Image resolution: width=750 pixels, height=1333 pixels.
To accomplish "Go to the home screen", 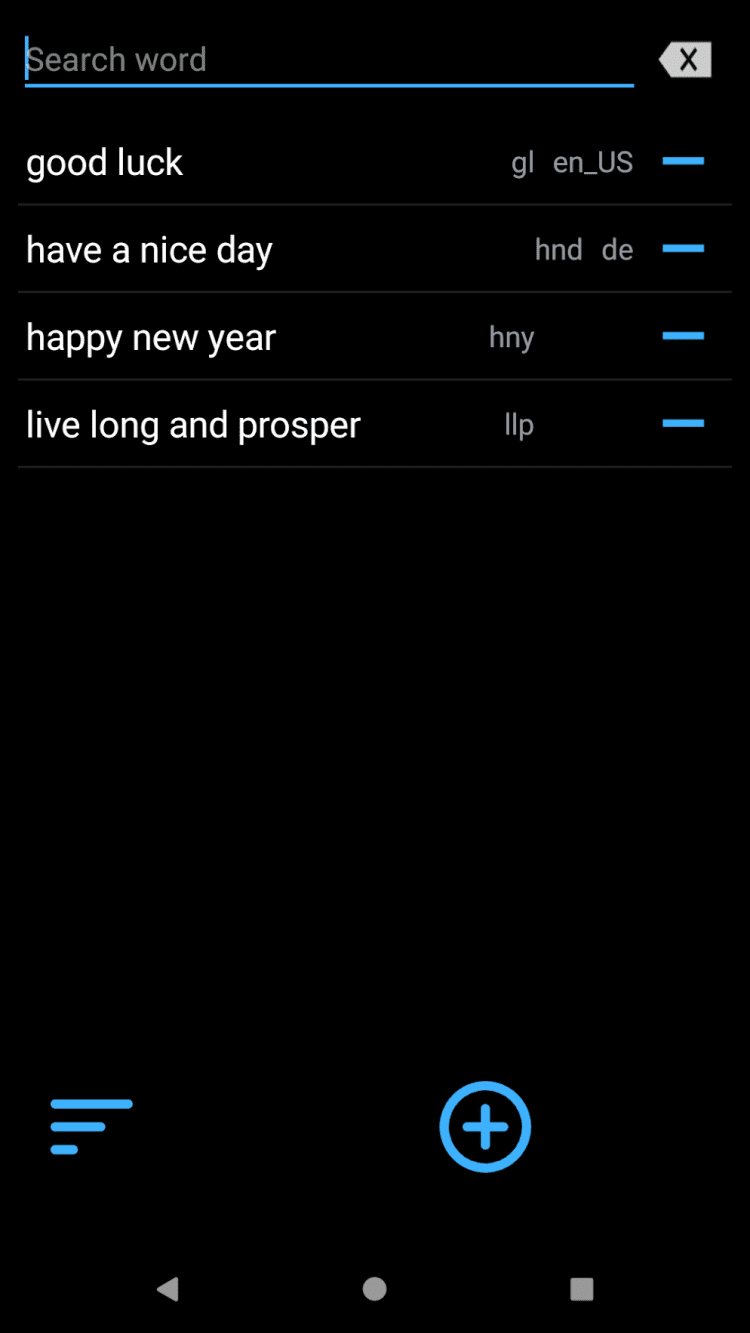I will tap(375, 1289).
